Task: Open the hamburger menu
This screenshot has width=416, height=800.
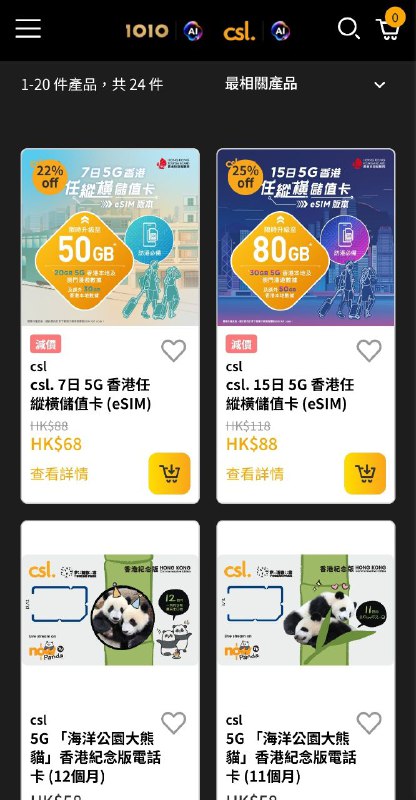Action: pyautogui.click(x=28, y=29)
